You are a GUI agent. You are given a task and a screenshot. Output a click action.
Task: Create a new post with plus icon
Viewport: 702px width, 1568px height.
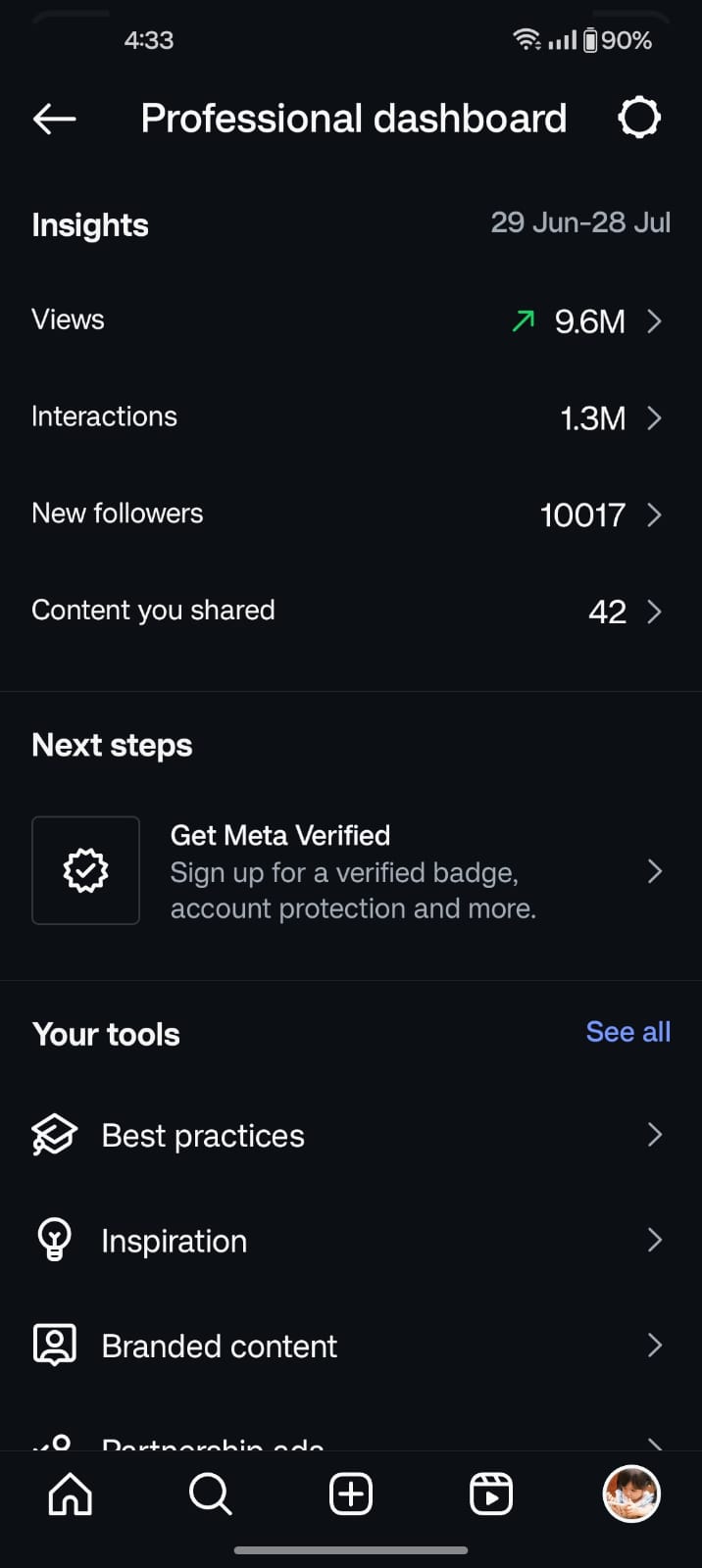click(351, 1494)
